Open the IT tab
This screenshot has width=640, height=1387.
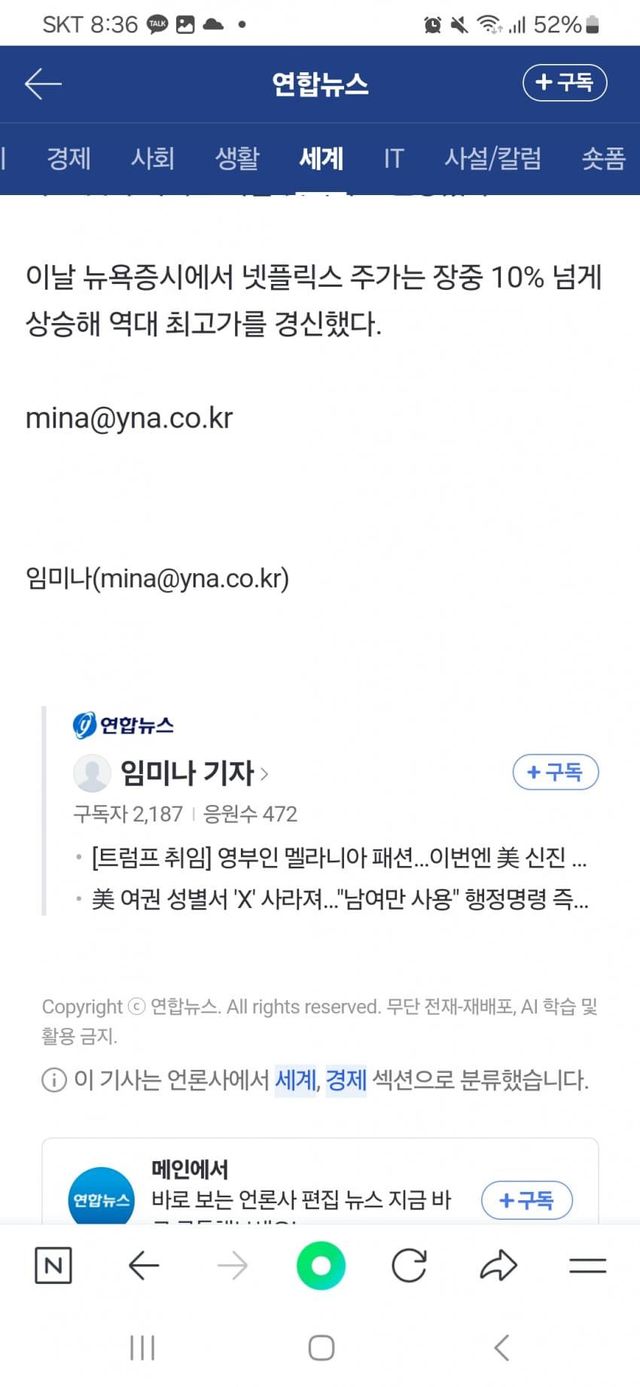pyautogui.click(x=394, y=158)
